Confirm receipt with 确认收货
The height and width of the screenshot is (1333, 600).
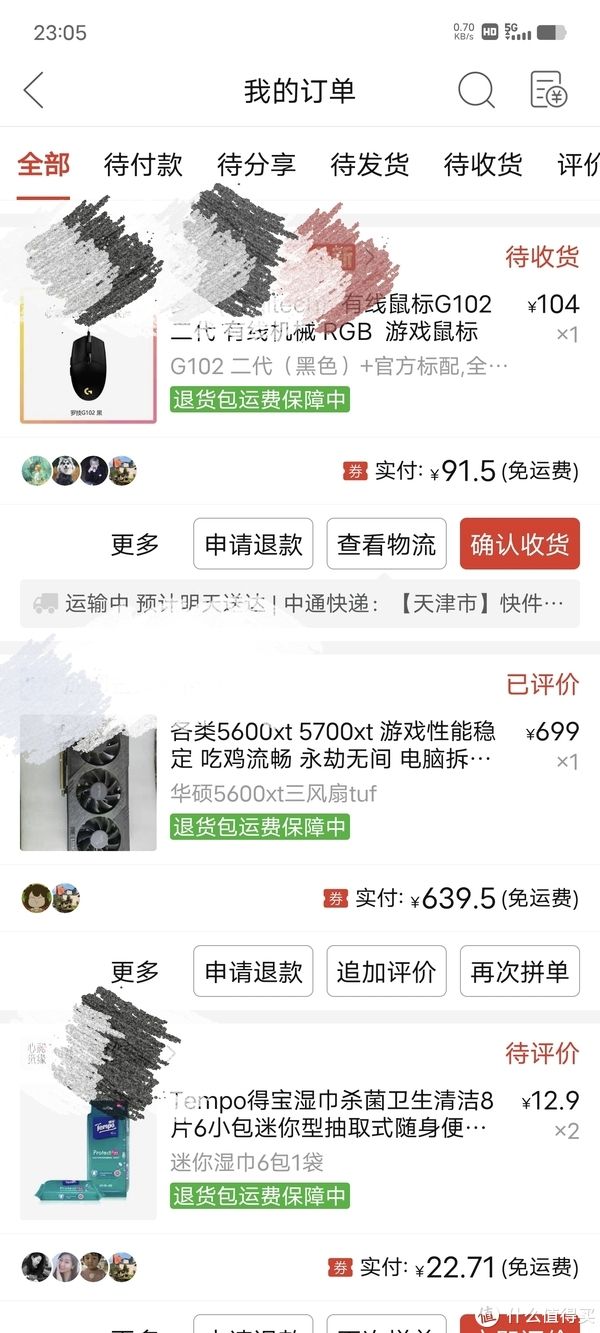(519, 545)
